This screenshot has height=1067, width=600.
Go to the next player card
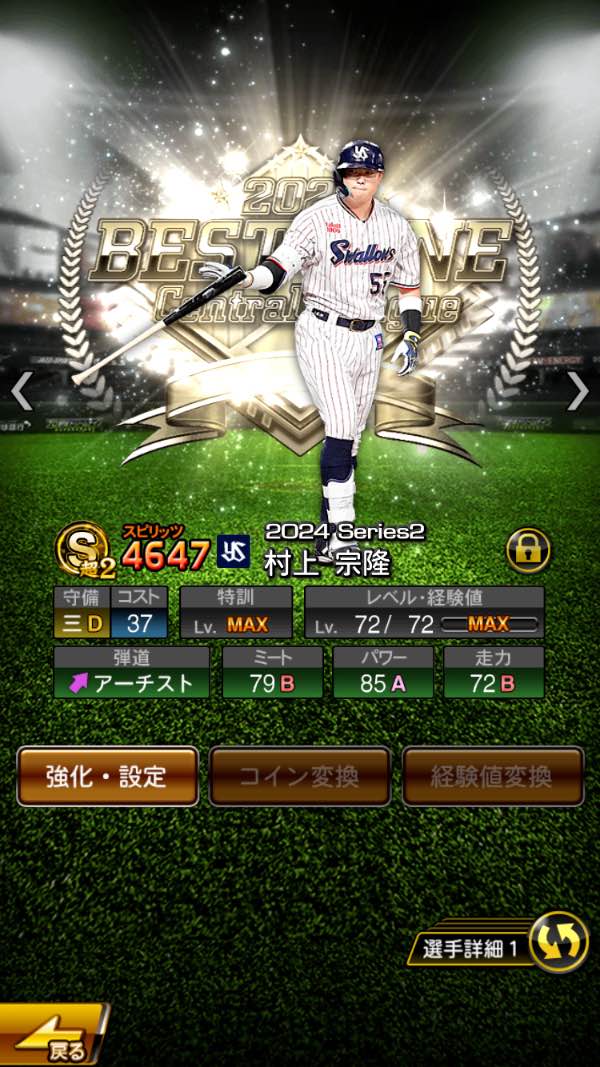[x=578, y=391]
